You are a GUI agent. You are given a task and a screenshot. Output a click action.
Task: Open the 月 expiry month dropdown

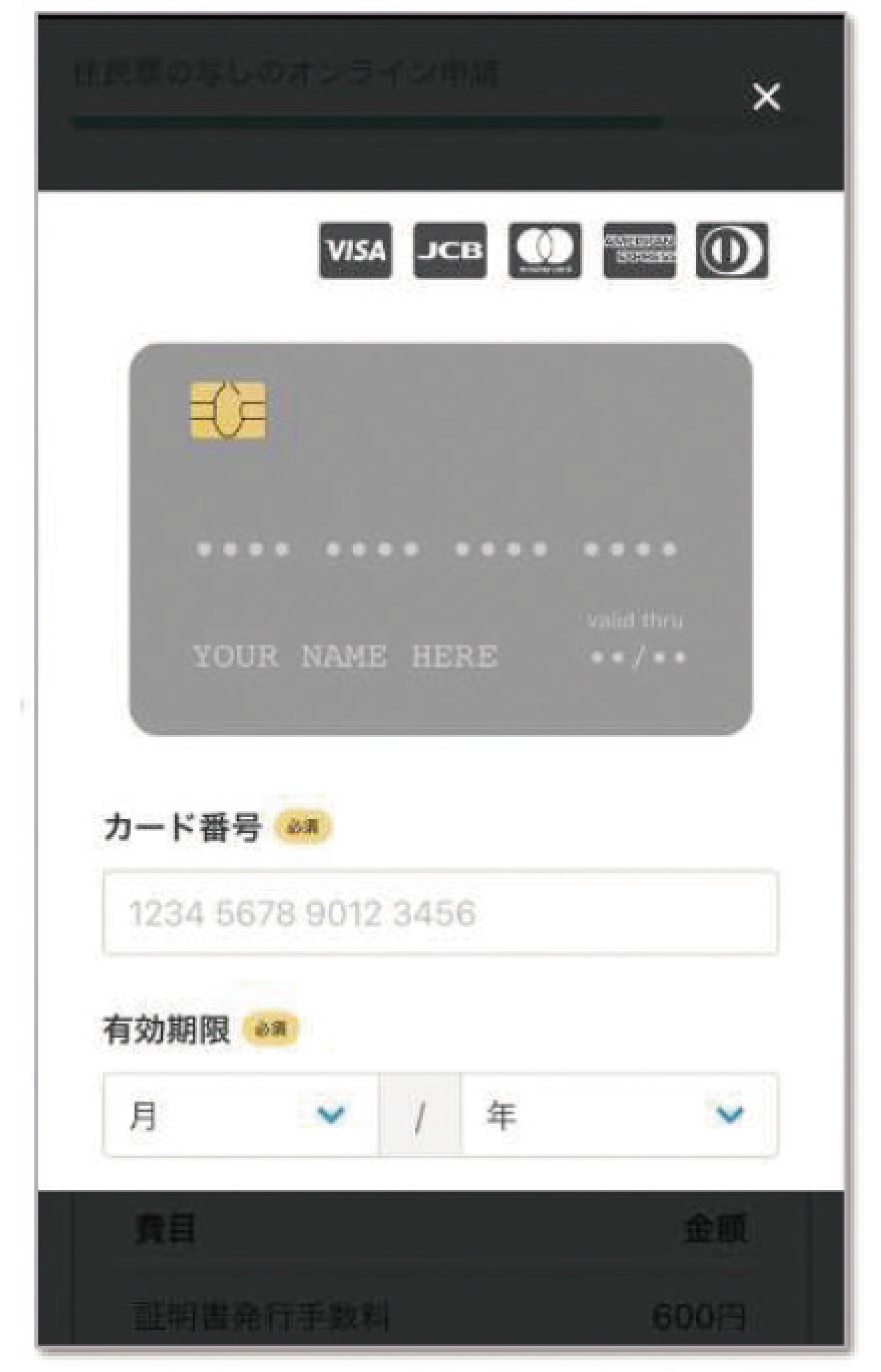point(240,1115)
